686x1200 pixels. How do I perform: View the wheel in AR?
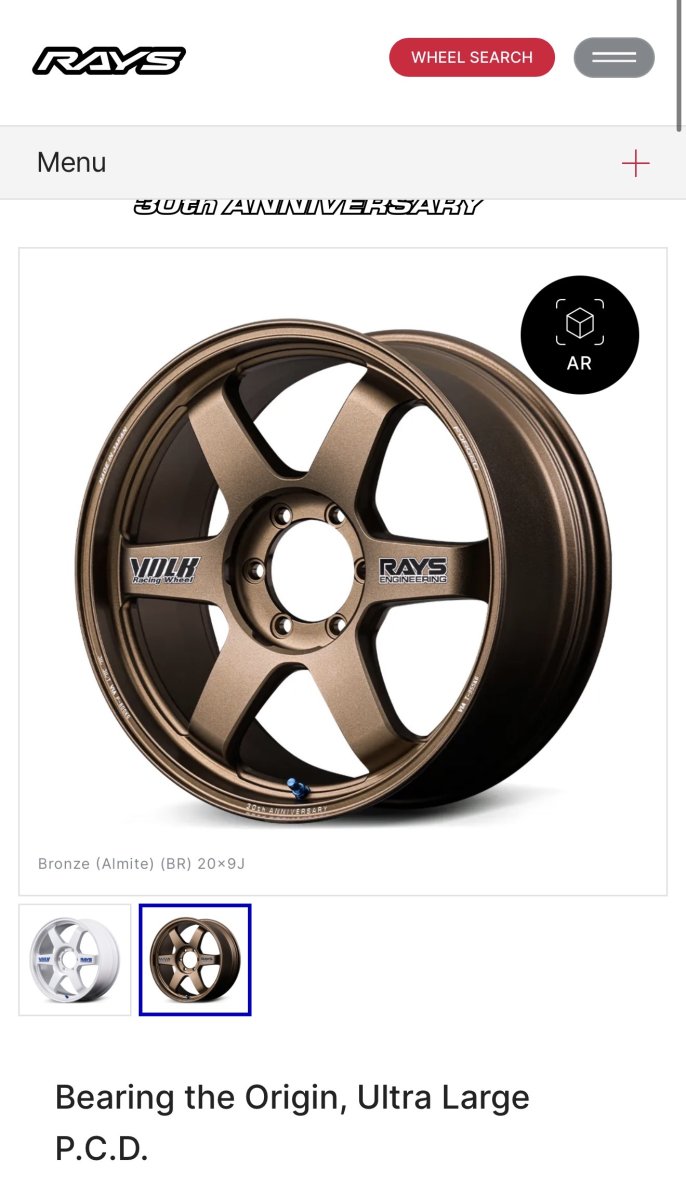[x=580, y=335]
